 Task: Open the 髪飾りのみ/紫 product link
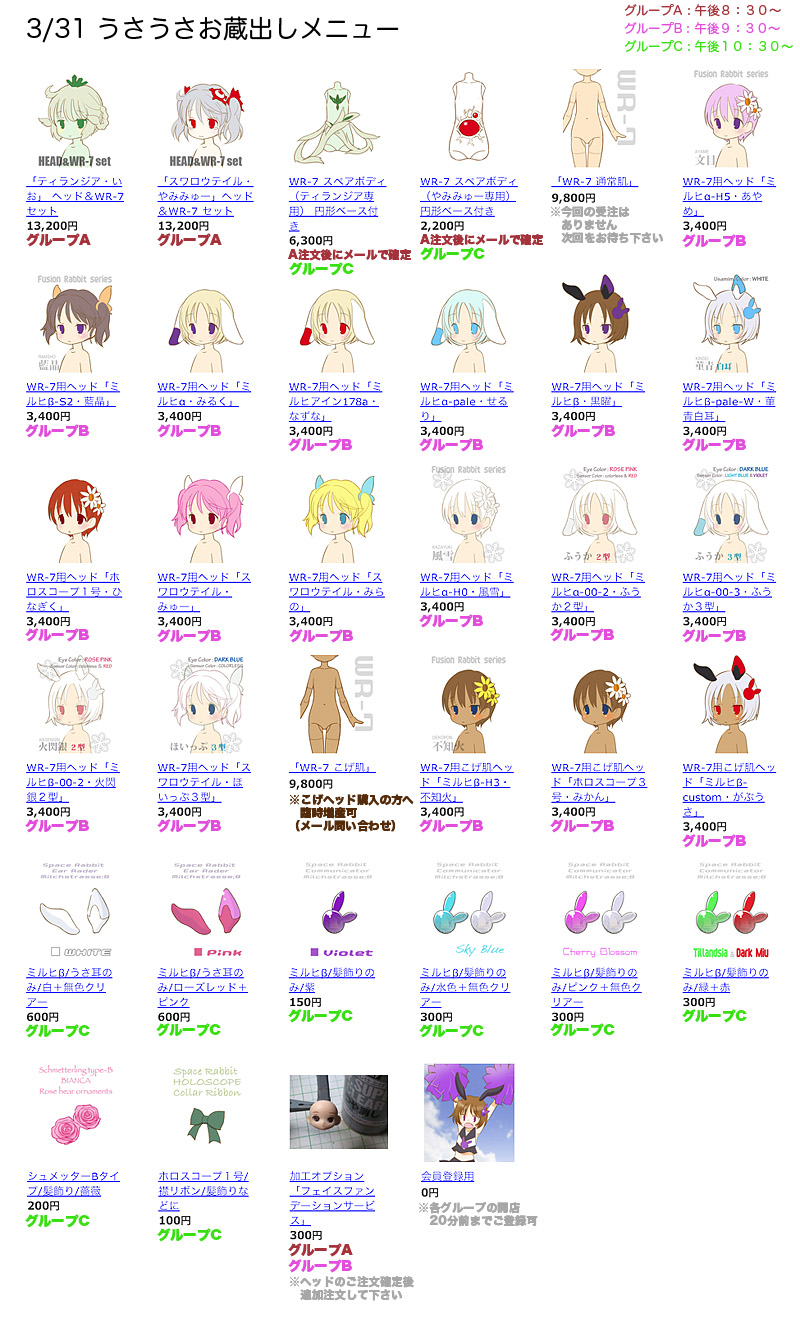point(332,979)
